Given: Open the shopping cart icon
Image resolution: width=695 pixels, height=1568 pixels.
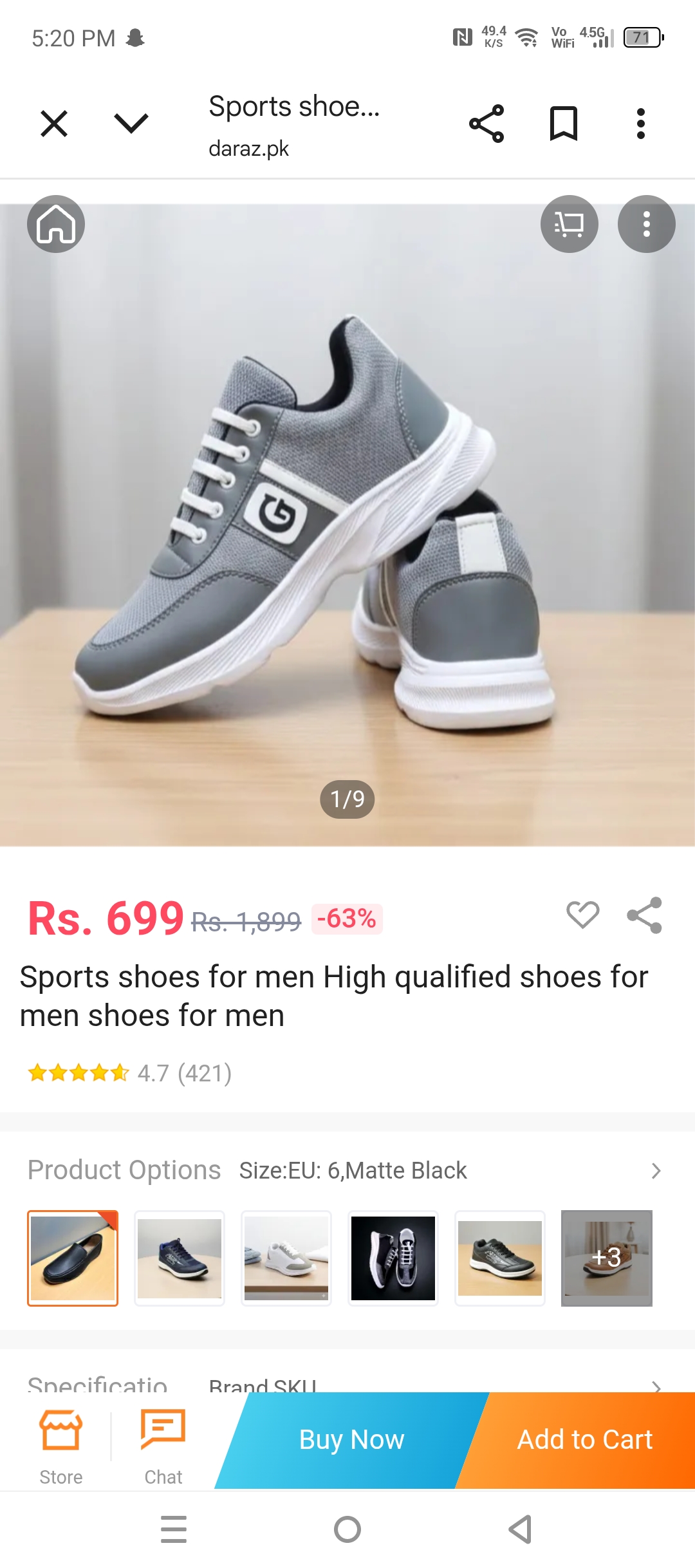Looking at the screenshot, I should point(570,224).
